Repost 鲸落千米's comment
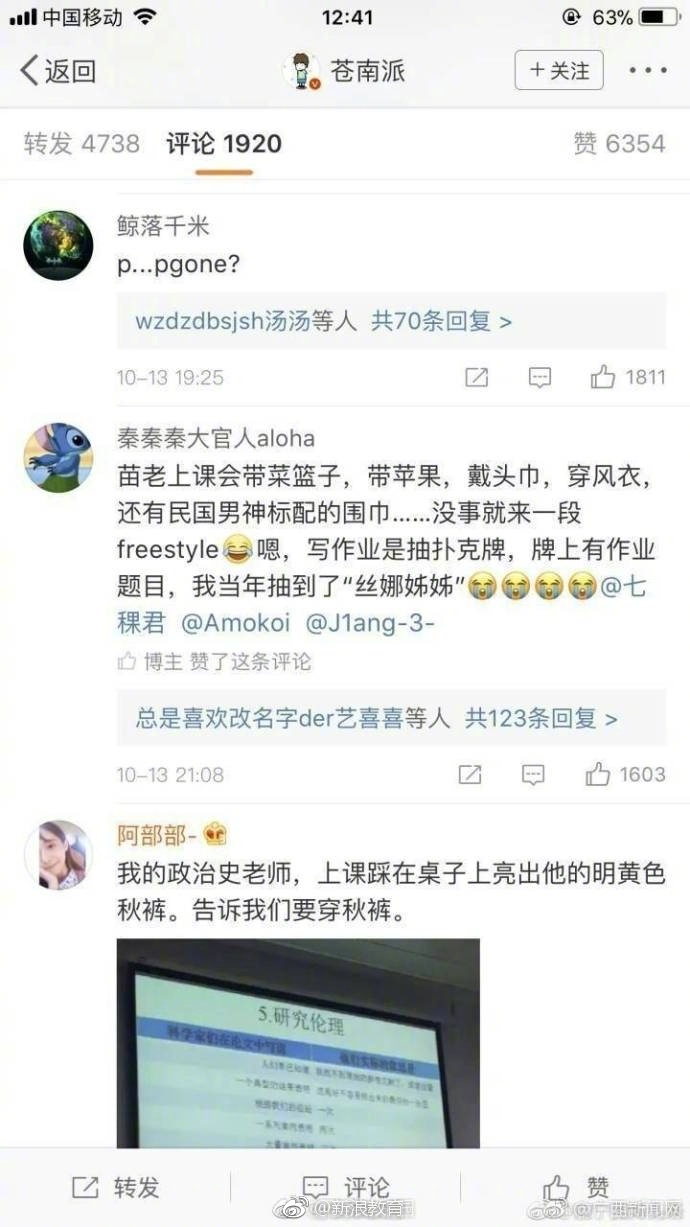690x1227 pixels. coord(476,377)
